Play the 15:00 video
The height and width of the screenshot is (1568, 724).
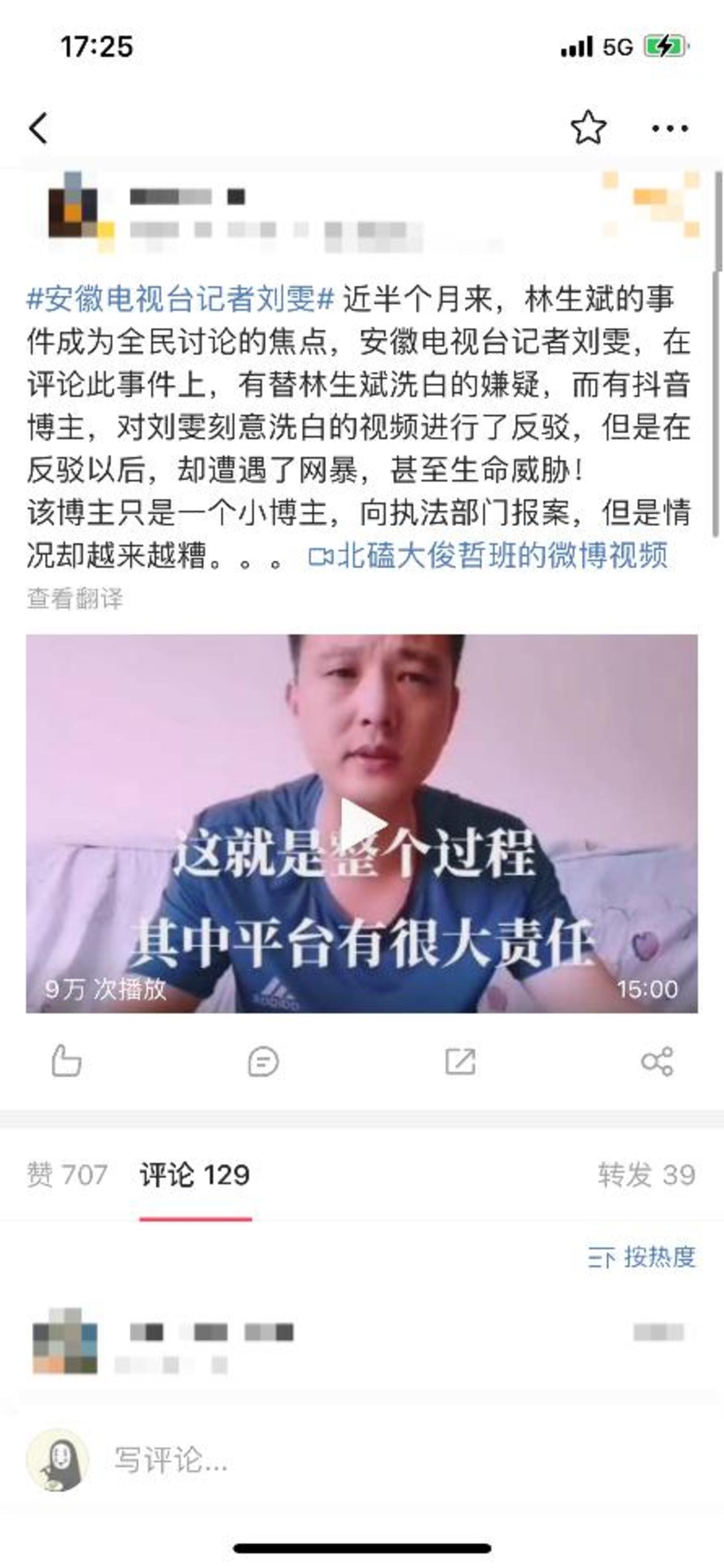(x=361, y=825)
